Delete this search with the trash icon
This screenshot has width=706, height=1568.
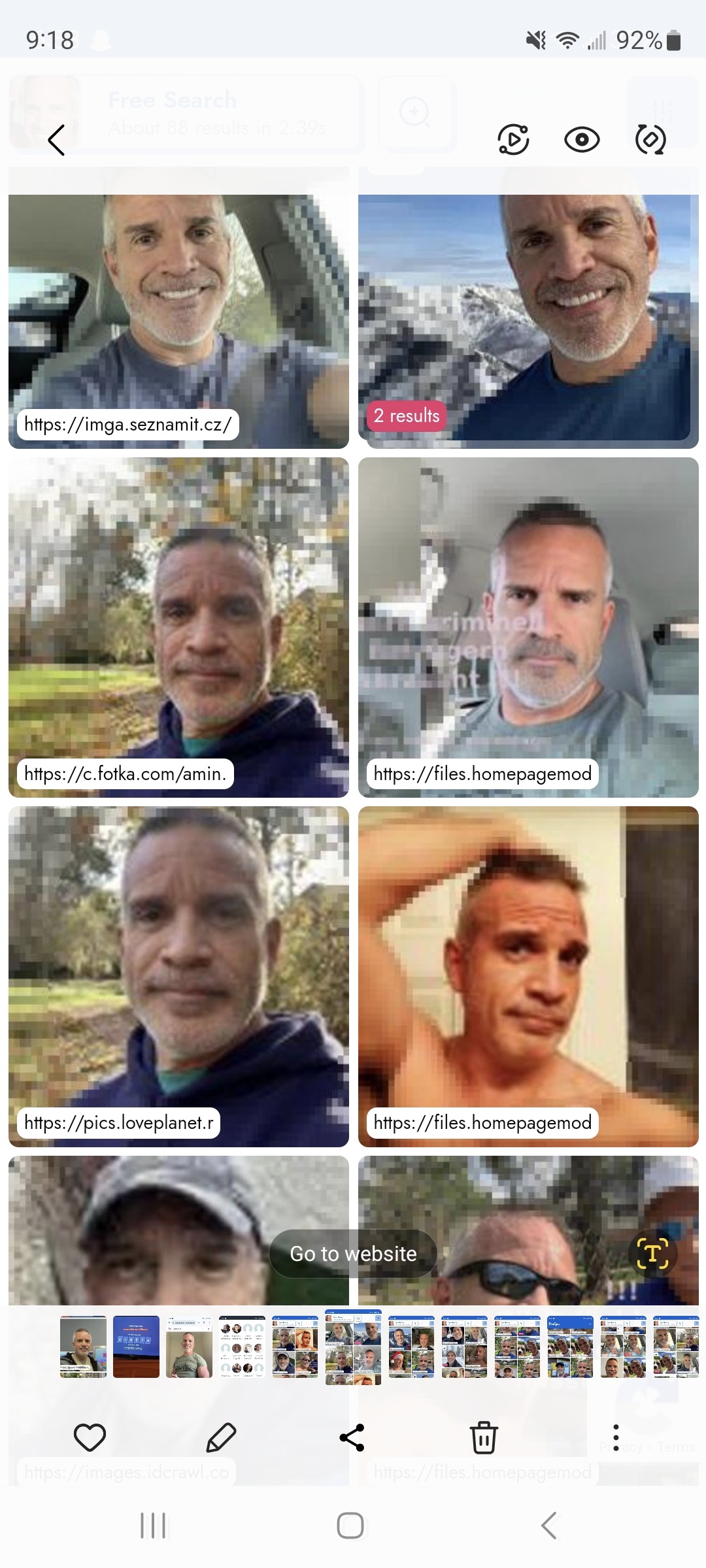tap(484, 1436)
